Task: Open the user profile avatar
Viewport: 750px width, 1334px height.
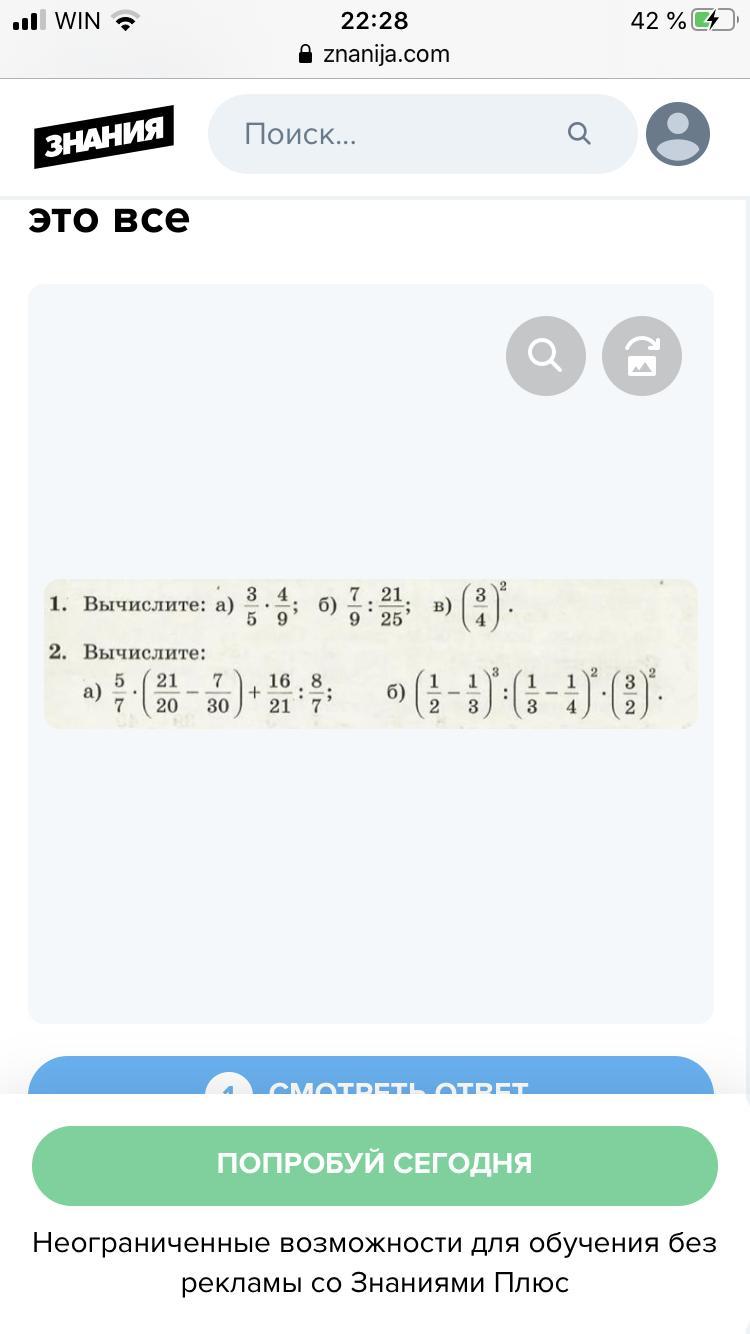Action: [677, 134]
